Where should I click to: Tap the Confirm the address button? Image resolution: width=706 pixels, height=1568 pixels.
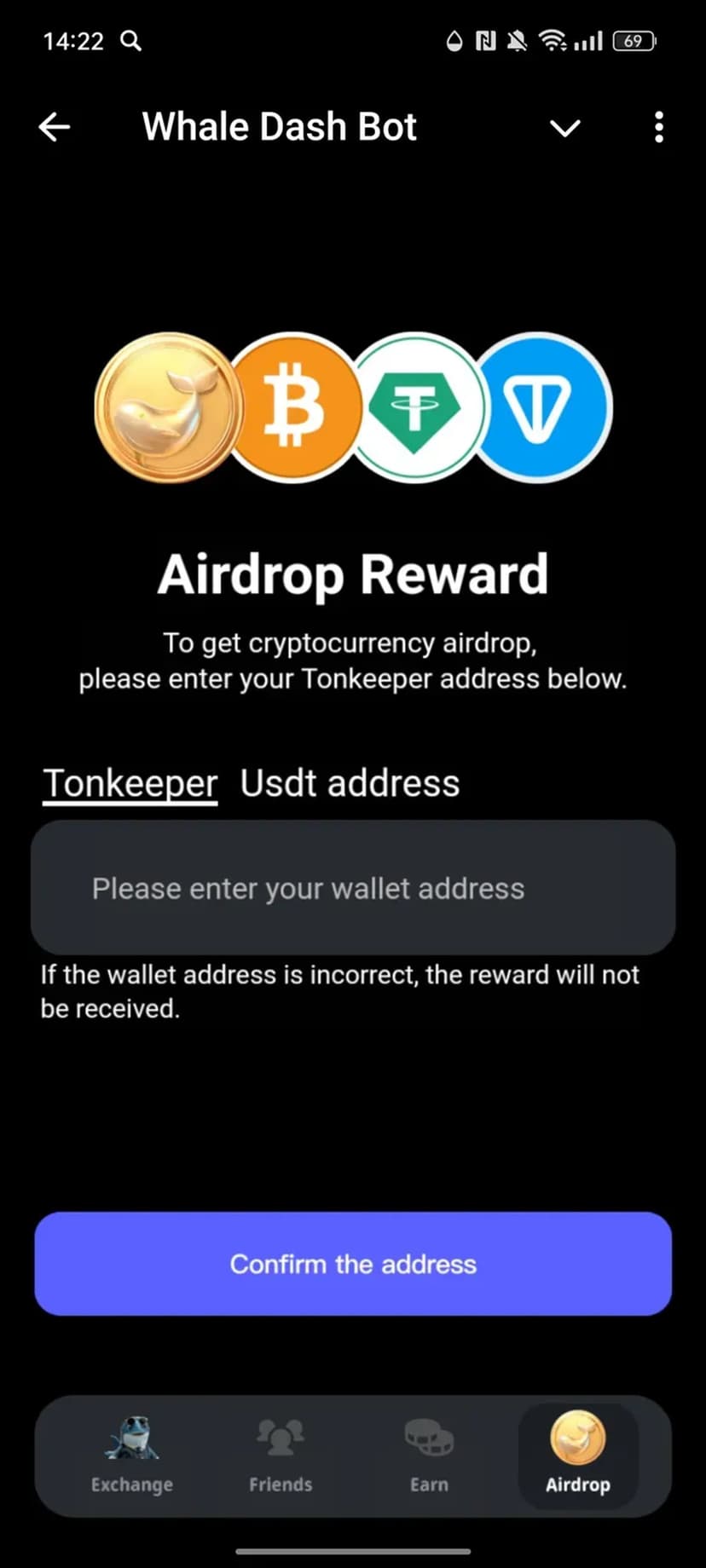[353, 1264]
